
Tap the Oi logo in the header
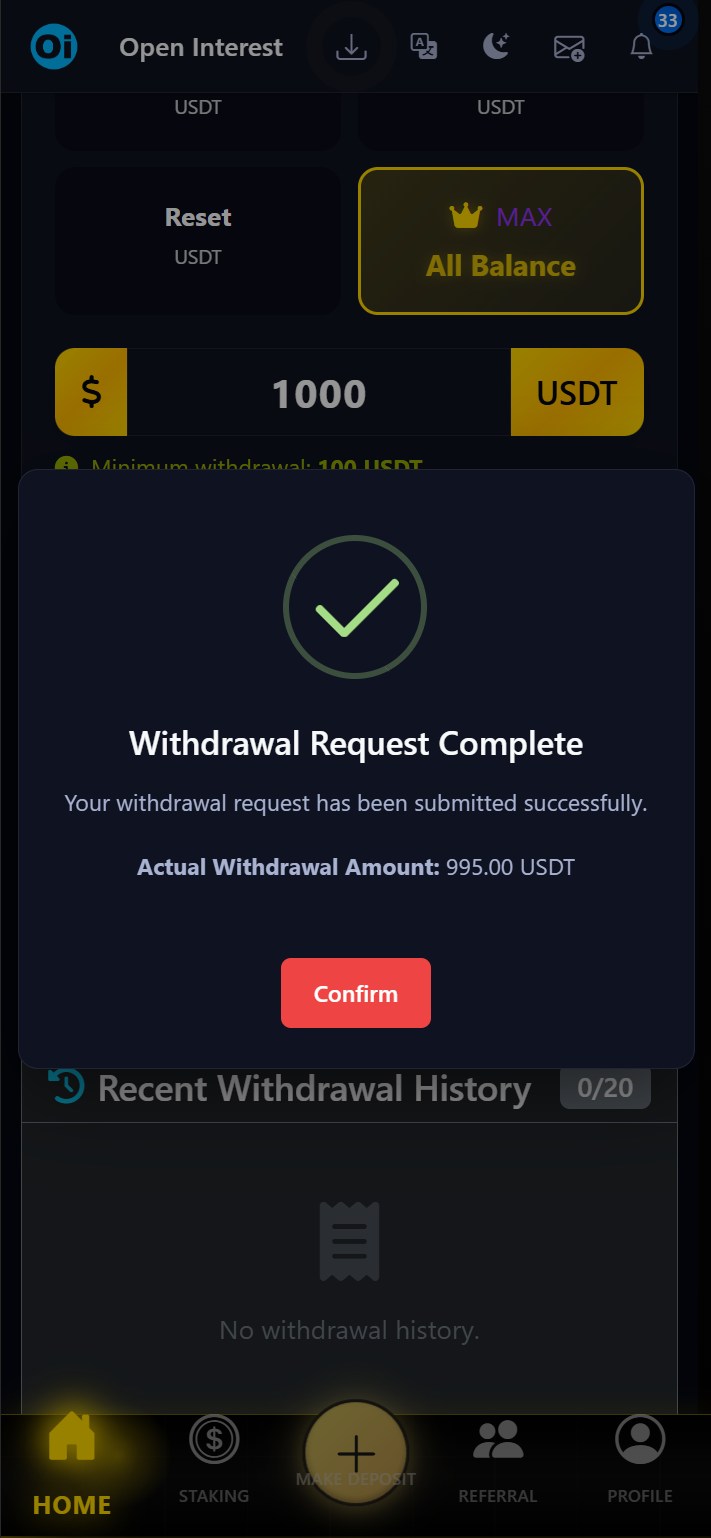(54, 46)
